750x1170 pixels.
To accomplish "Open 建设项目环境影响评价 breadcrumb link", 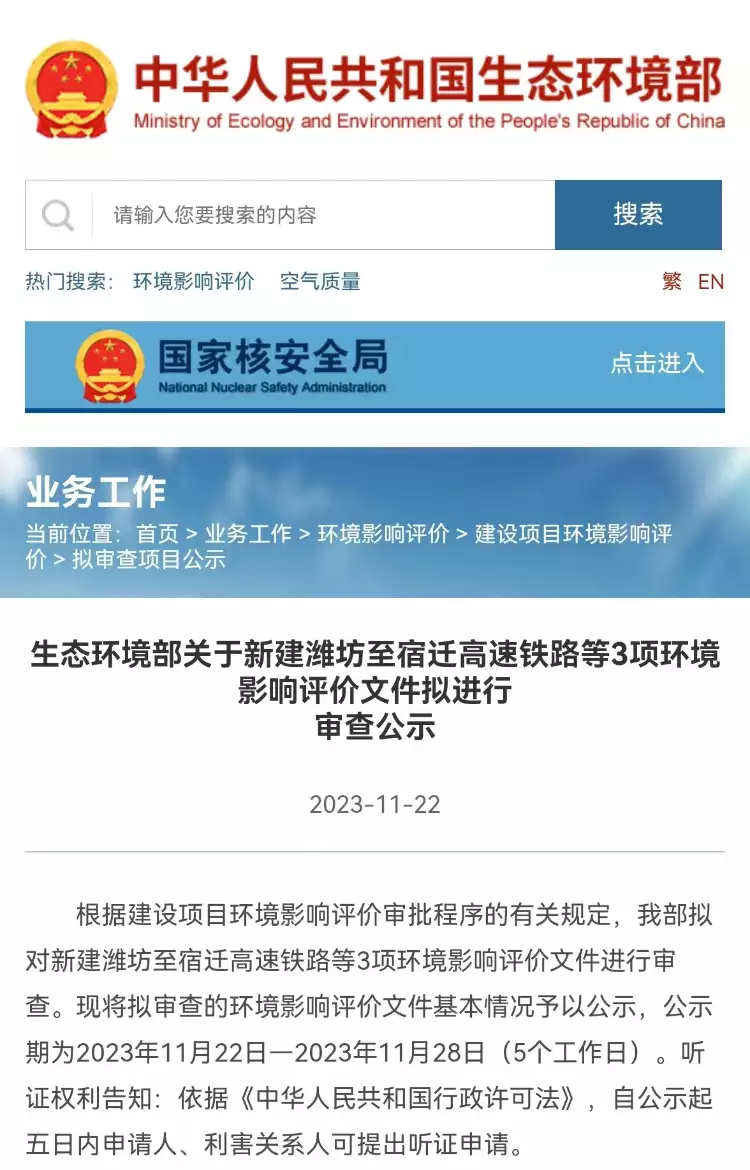I will pyautogui.click(x=572, y=534).
